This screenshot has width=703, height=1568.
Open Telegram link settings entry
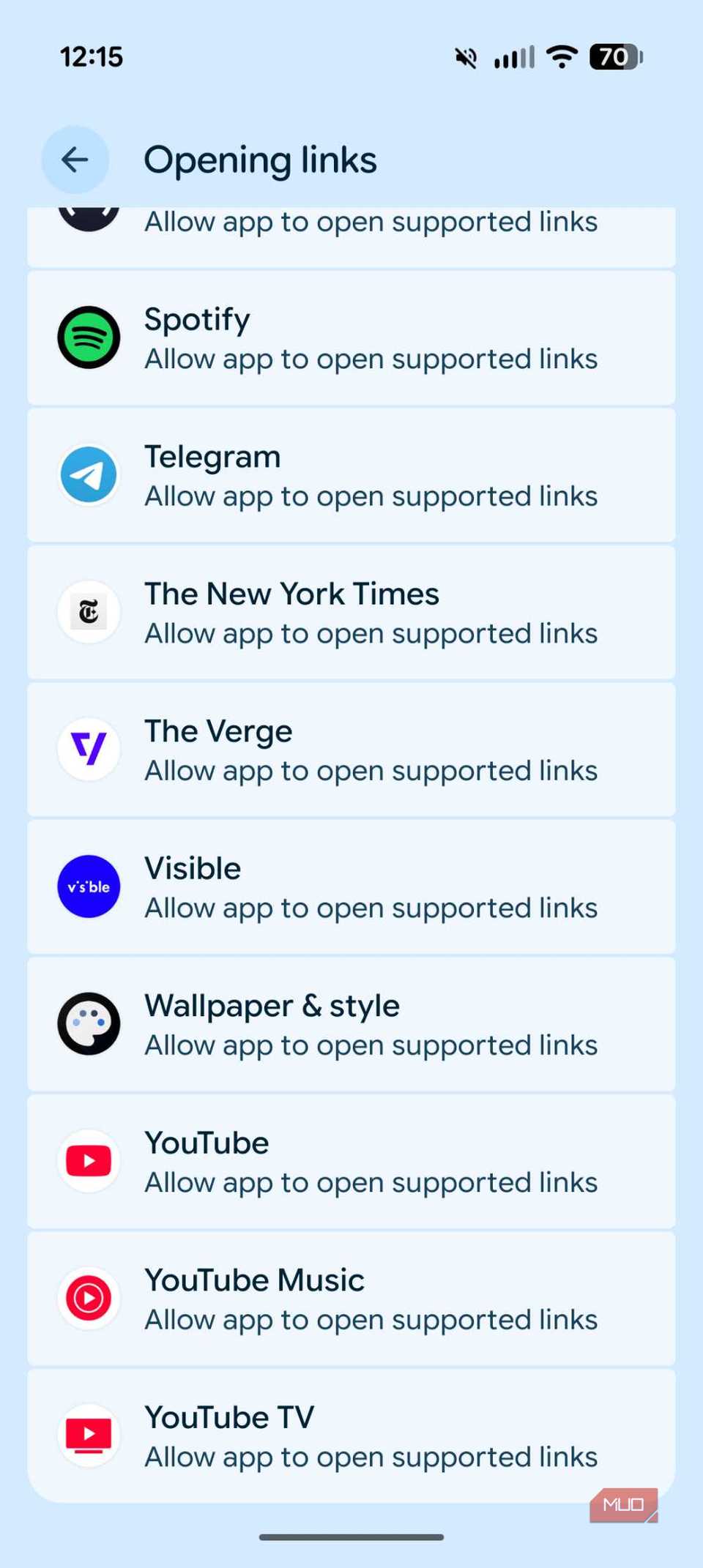pyautogui.click(x=351, y=474)
